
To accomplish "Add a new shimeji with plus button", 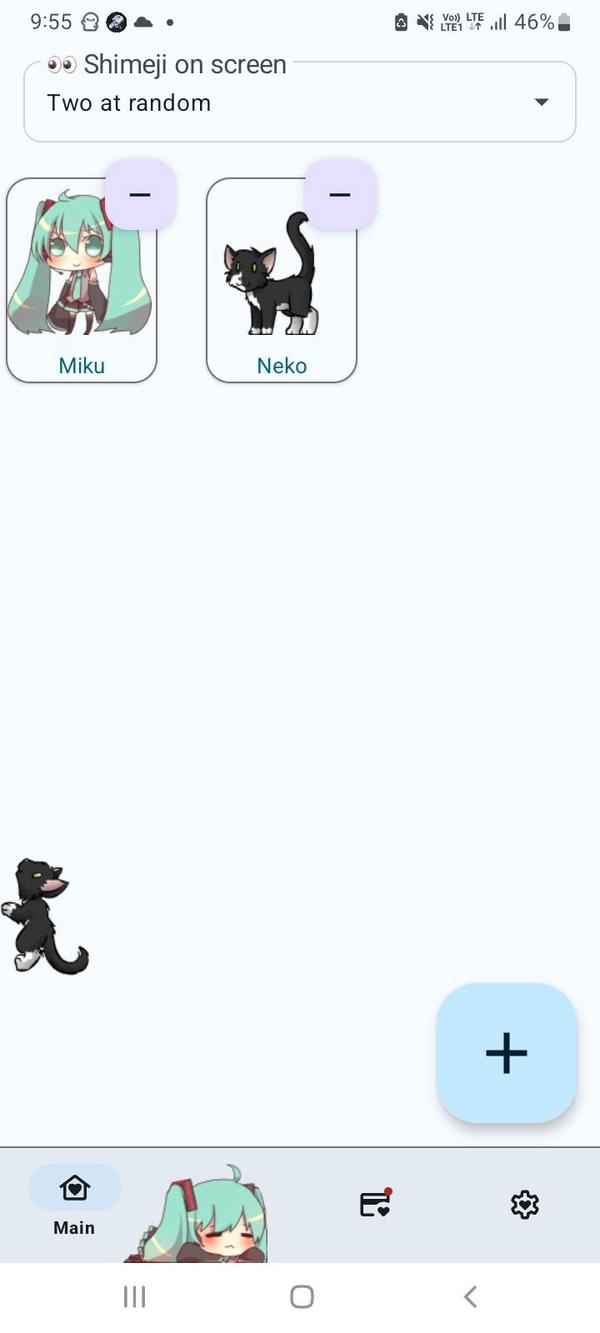I will click(506, 1052).
